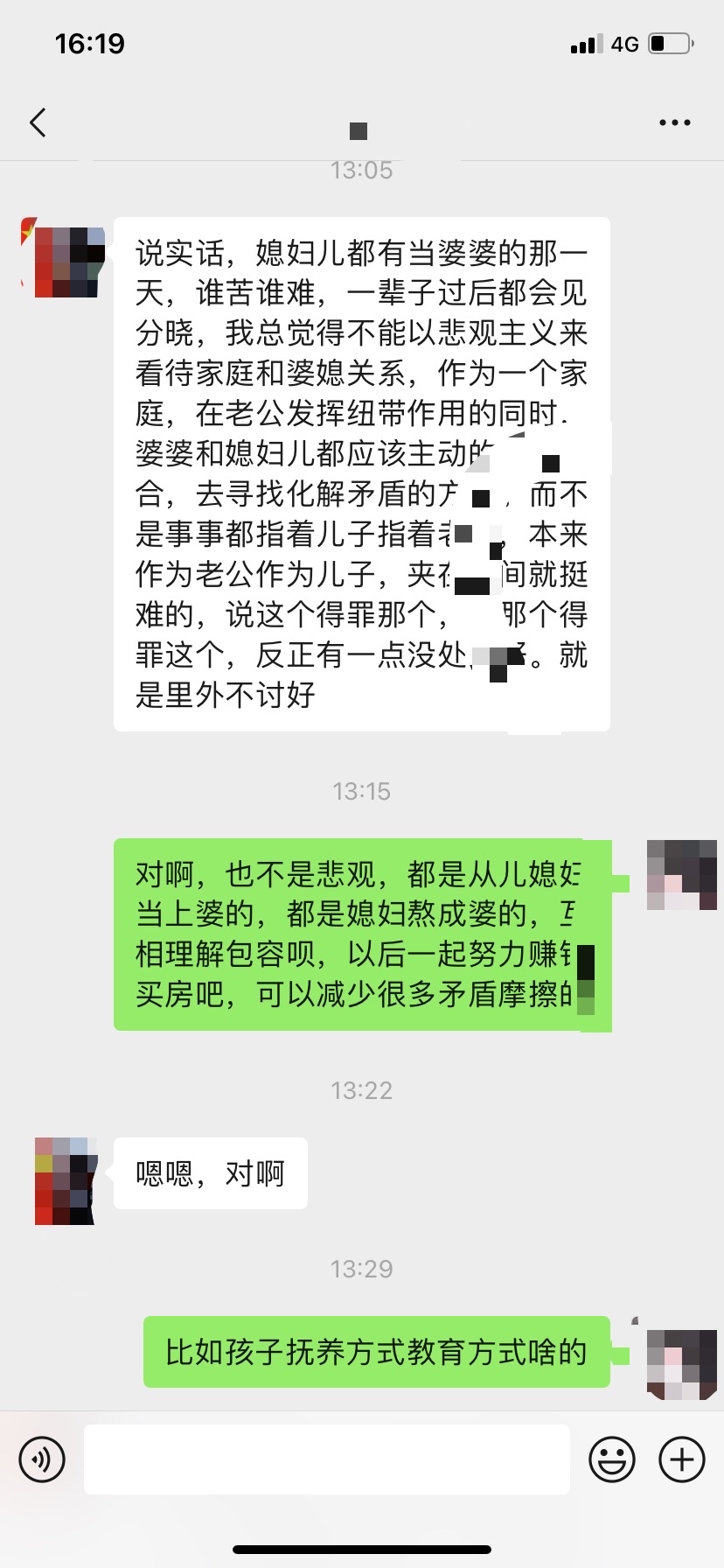
Task: Open the chat info overflow menu
Action: click(x=674, y=123)
